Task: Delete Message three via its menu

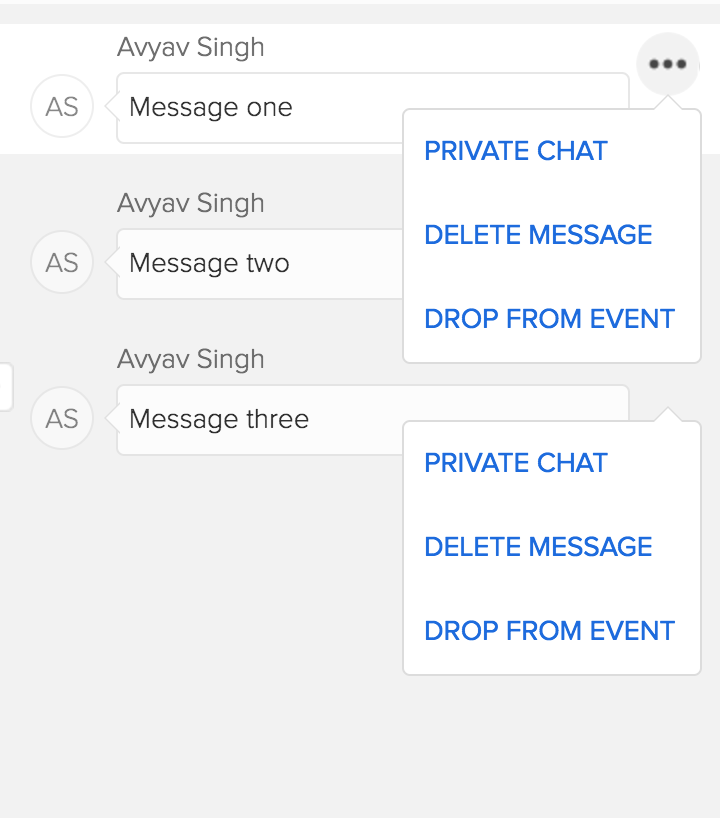Action: pyautogui.click(x=538, y=547)
